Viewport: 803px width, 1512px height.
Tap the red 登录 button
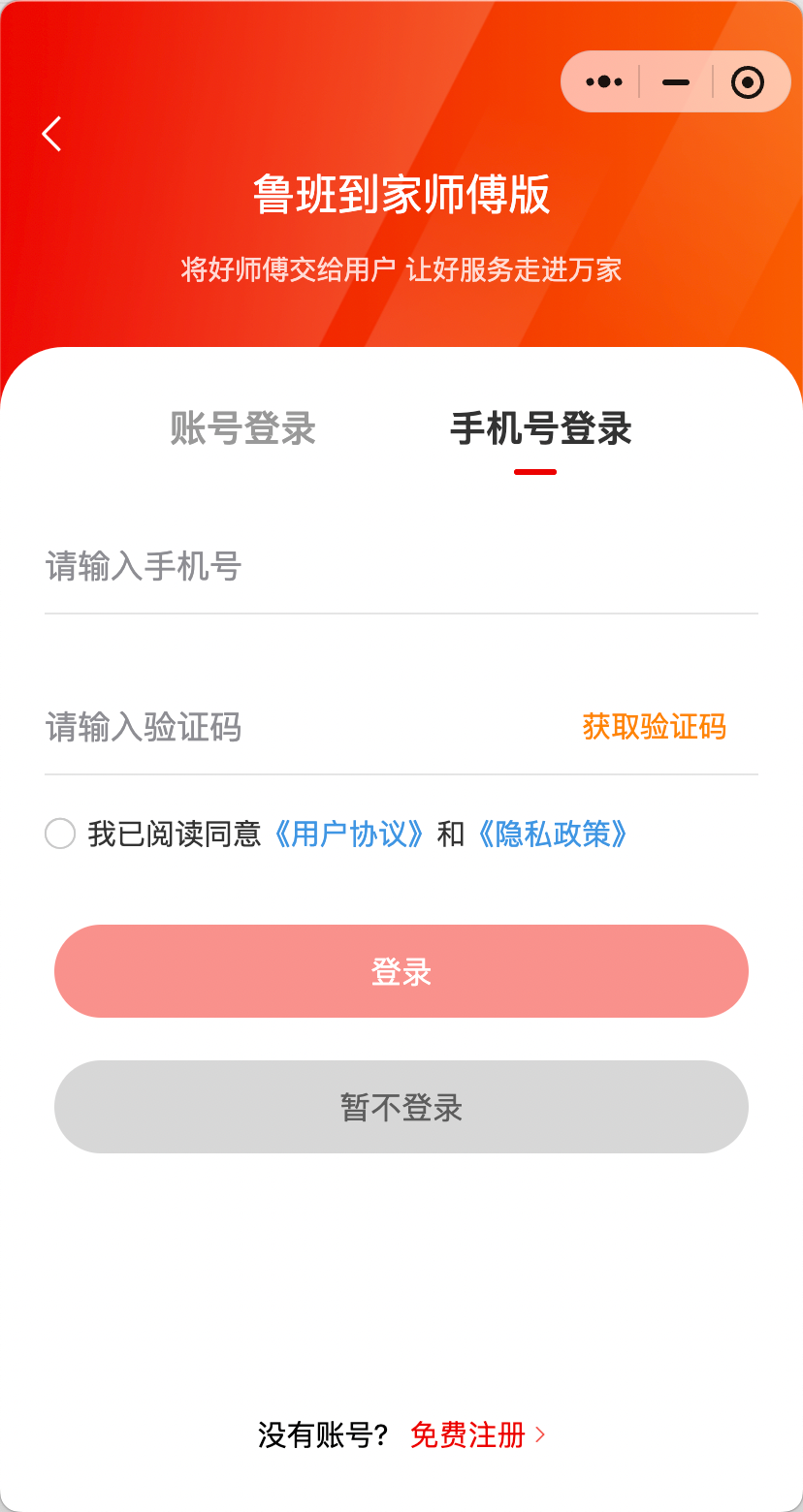401,971
